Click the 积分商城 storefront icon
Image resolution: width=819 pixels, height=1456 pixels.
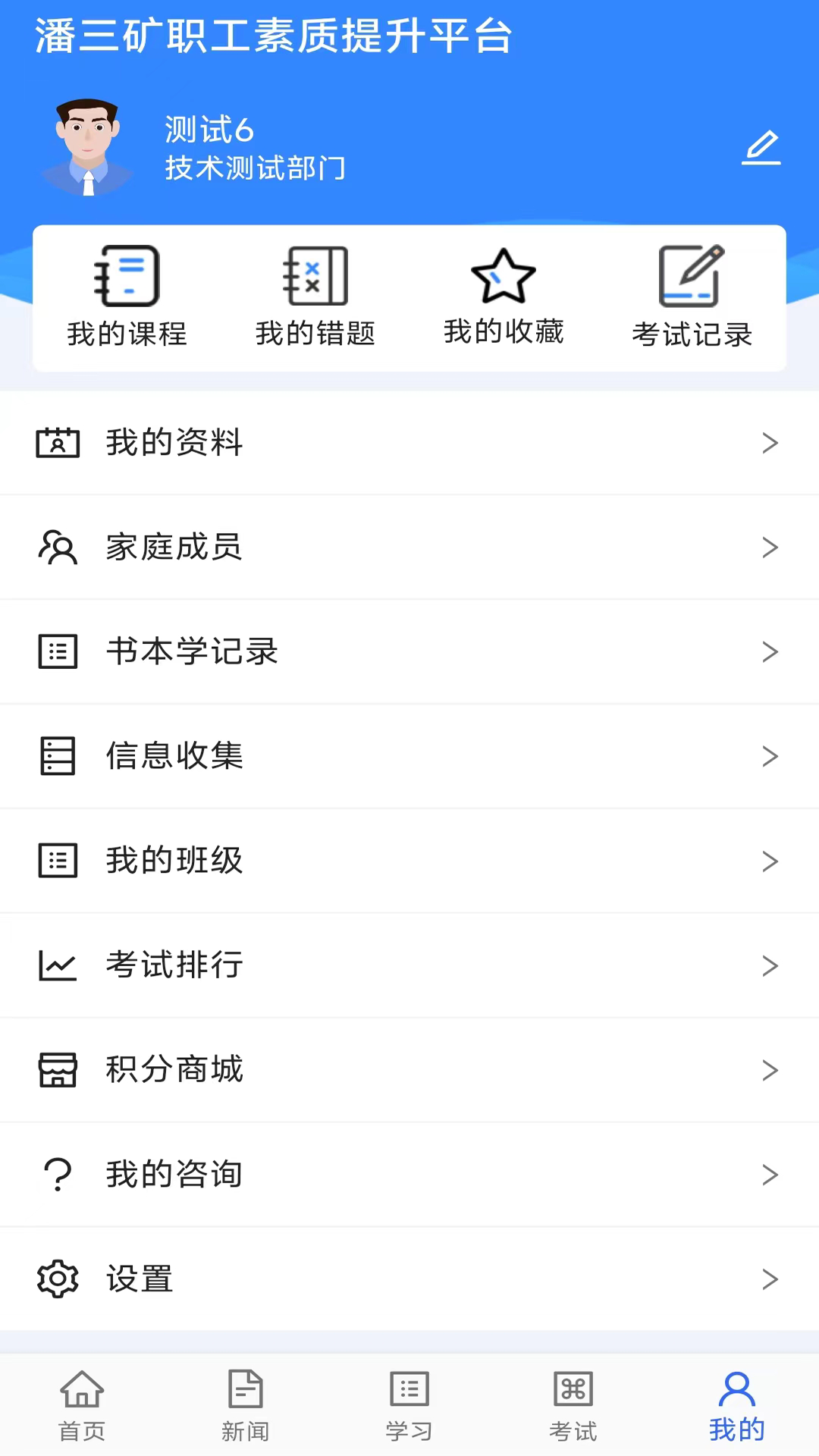(58, 1069)
